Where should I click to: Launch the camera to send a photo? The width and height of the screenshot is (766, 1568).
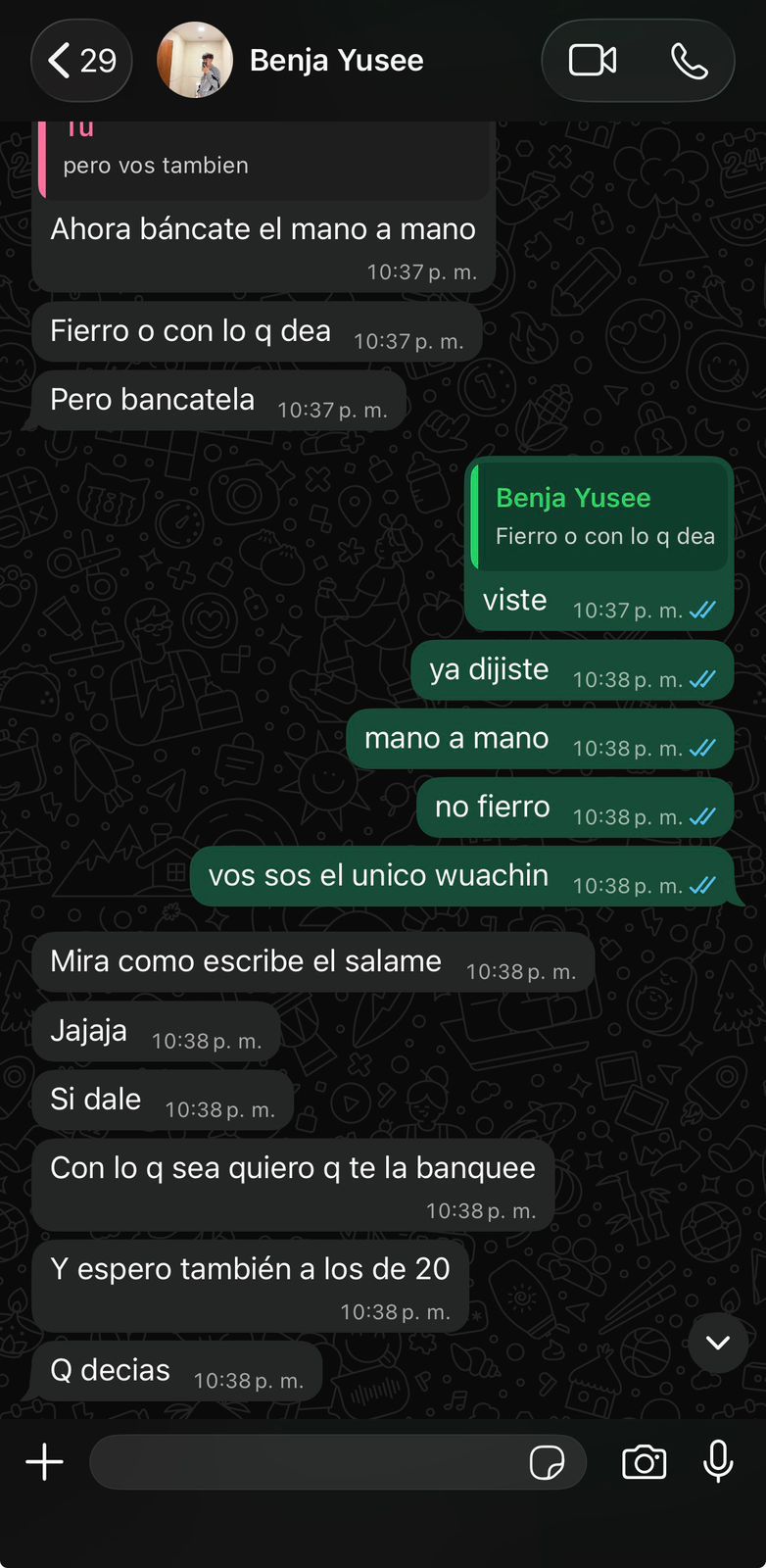click(x=644, y=1463)
